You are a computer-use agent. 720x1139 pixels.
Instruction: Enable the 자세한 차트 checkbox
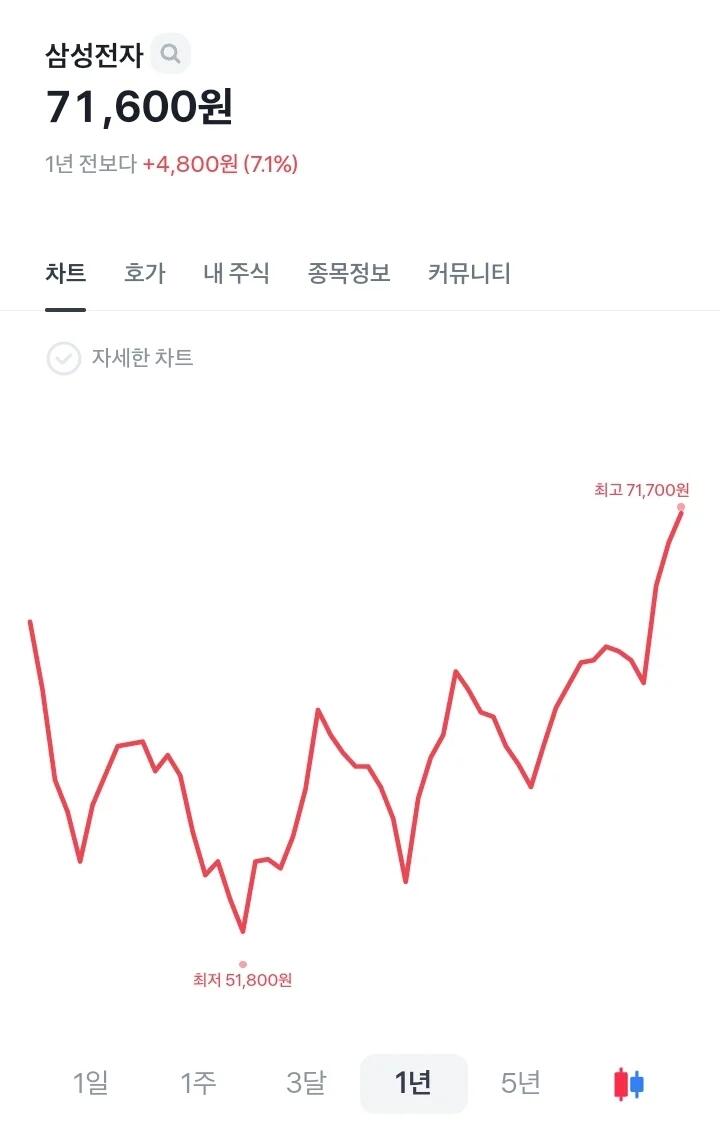[63, 358]
